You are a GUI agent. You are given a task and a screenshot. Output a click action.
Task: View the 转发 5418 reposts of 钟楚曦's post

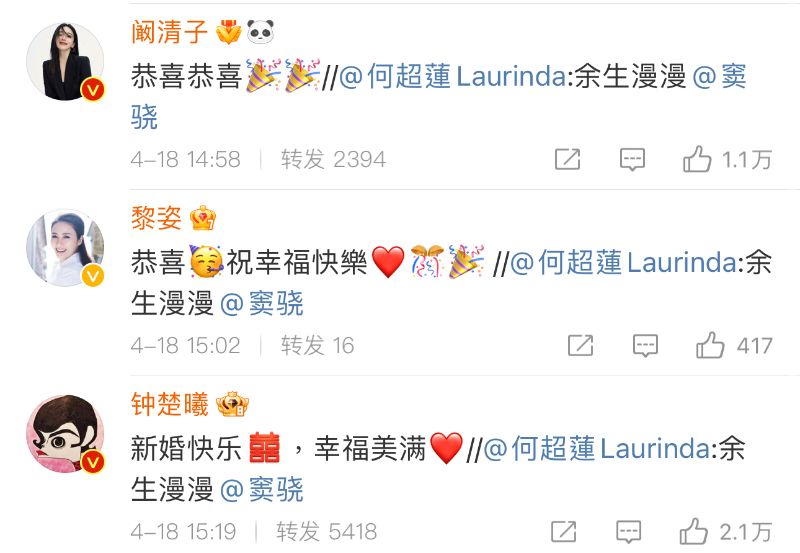pos(326,530)
